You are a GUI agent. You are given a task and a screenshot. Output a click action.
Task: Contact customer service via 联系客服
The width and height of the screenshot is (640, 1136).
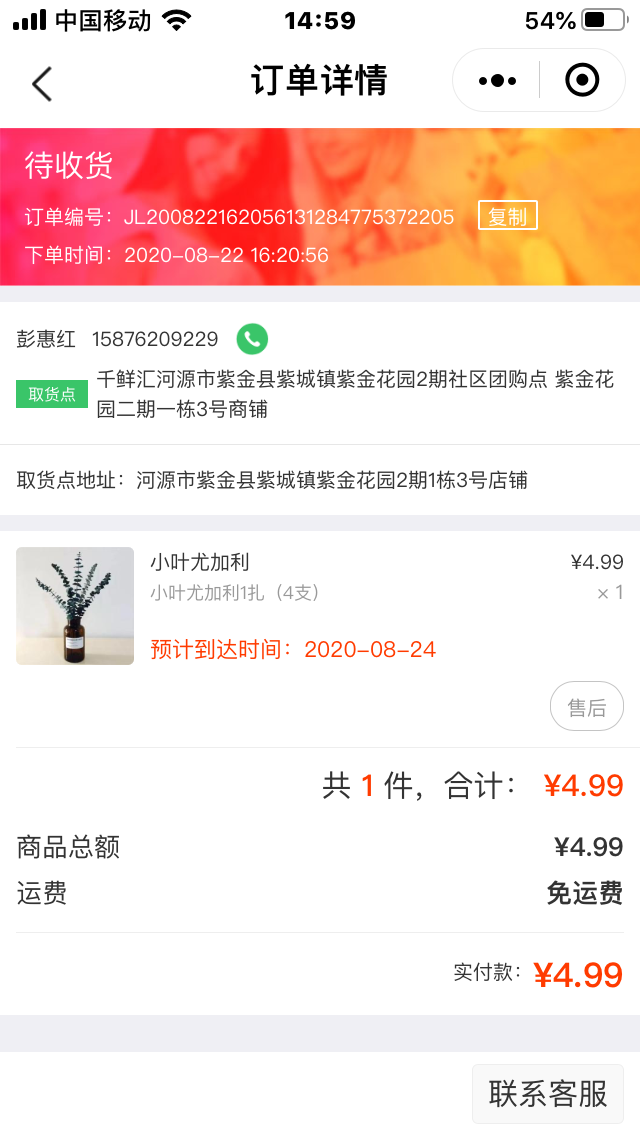pos(548,1093)
